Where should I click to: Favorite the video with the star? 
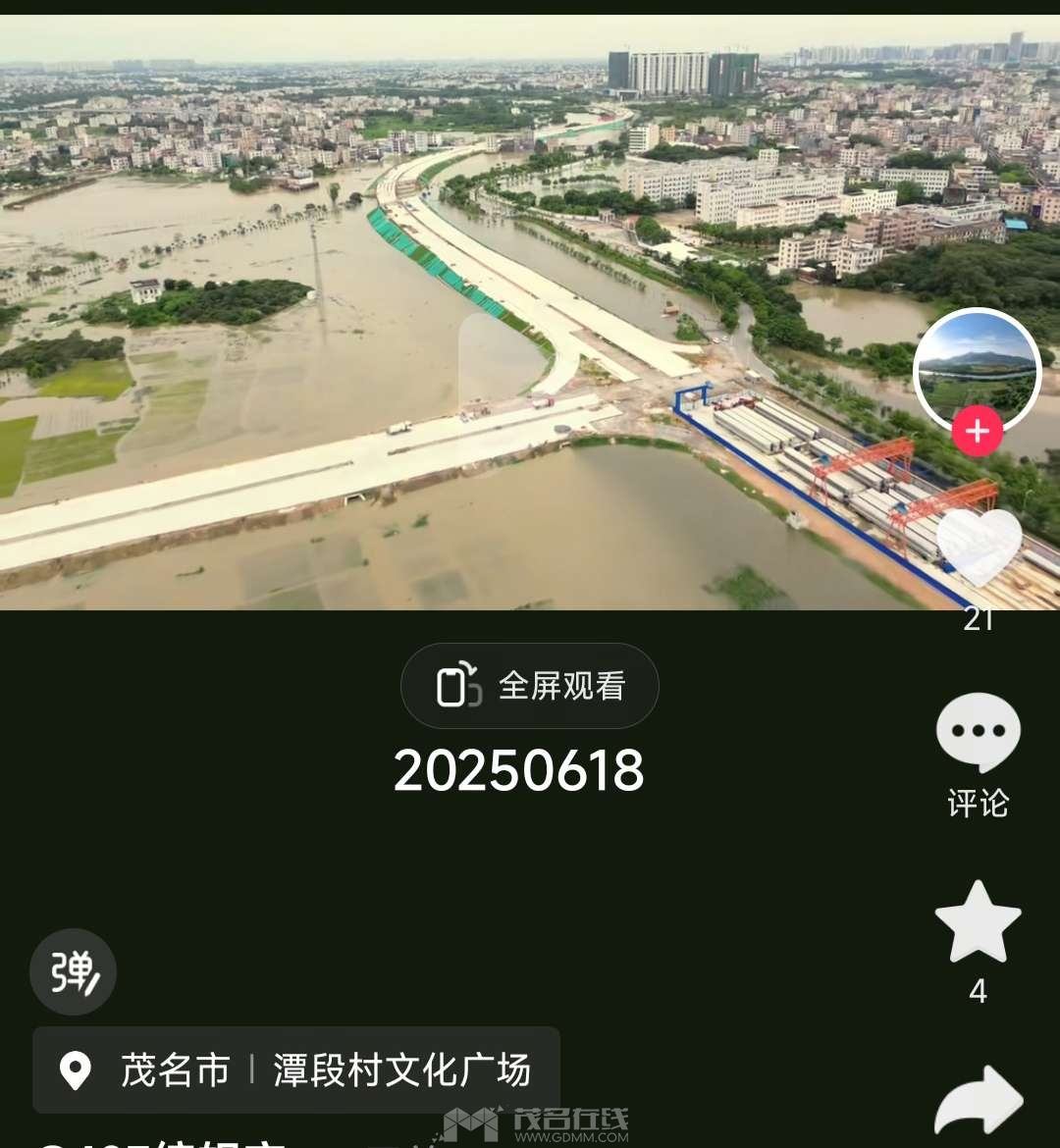point(979,923)
